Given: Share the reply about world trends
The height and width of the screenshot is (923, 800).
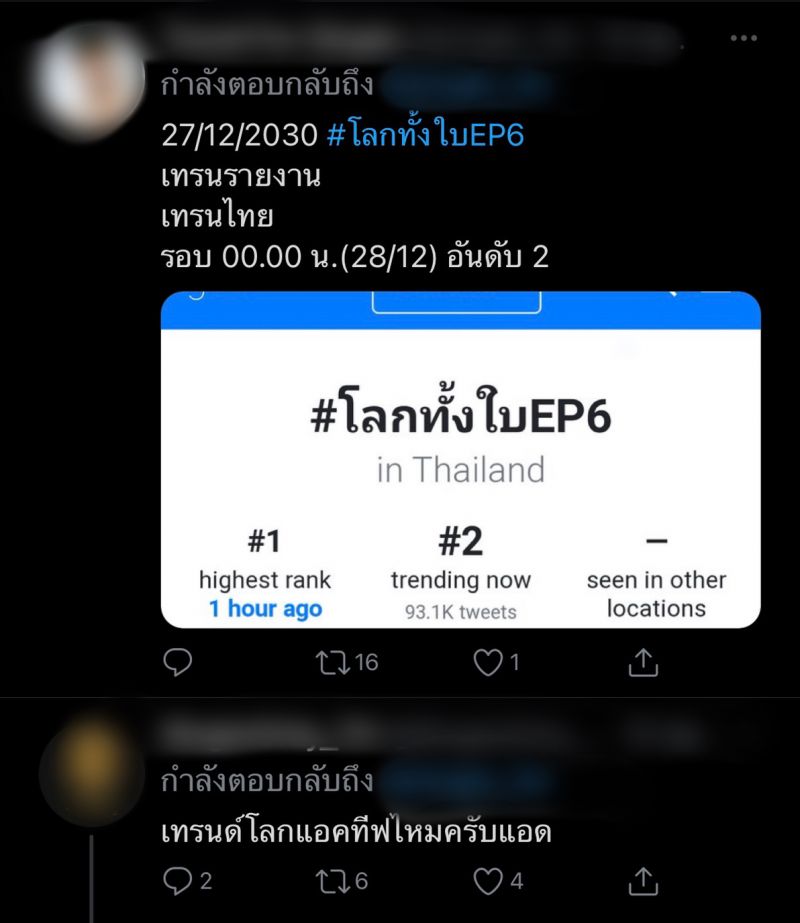Looking at the screenshot, I should coord(643,880).
